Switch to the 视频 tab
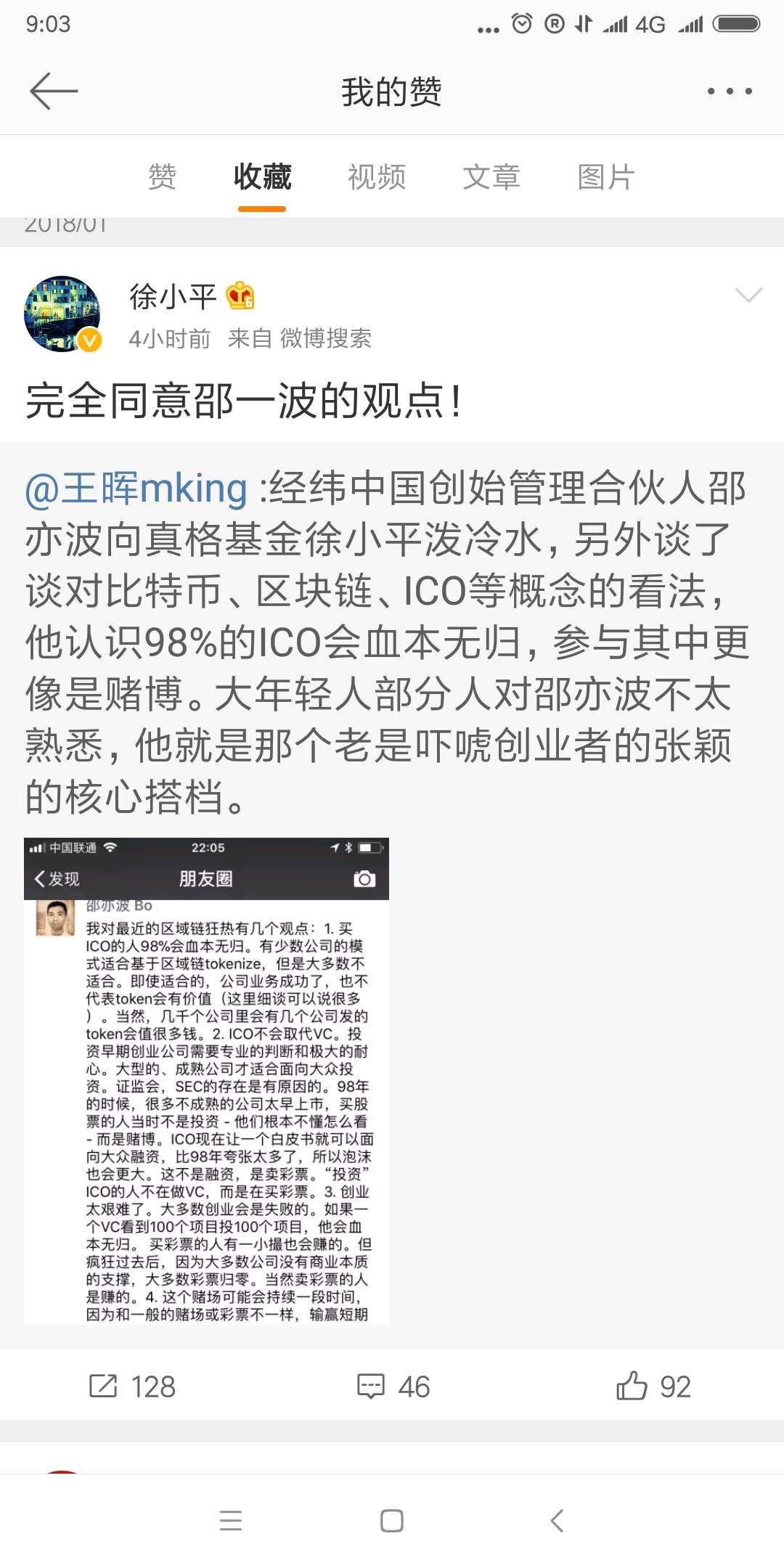Image resolution: width=784 pixels, height=1568 pixels. tap(377, 177)
